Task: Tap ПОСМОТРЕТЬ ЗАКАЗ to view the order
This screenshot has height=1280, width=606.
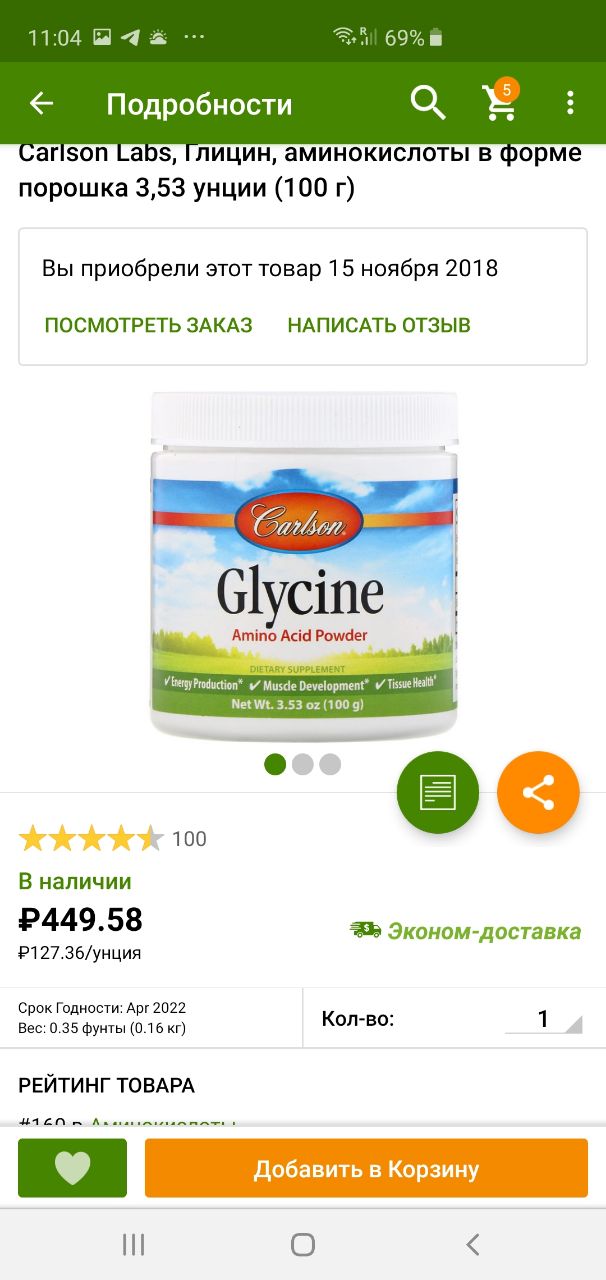Action: [149, 325]
